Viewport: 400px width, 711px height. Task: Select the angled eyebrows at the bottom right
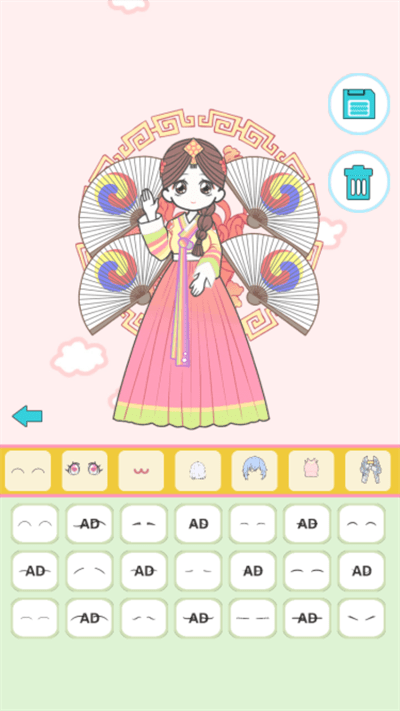tap(361, 618)
